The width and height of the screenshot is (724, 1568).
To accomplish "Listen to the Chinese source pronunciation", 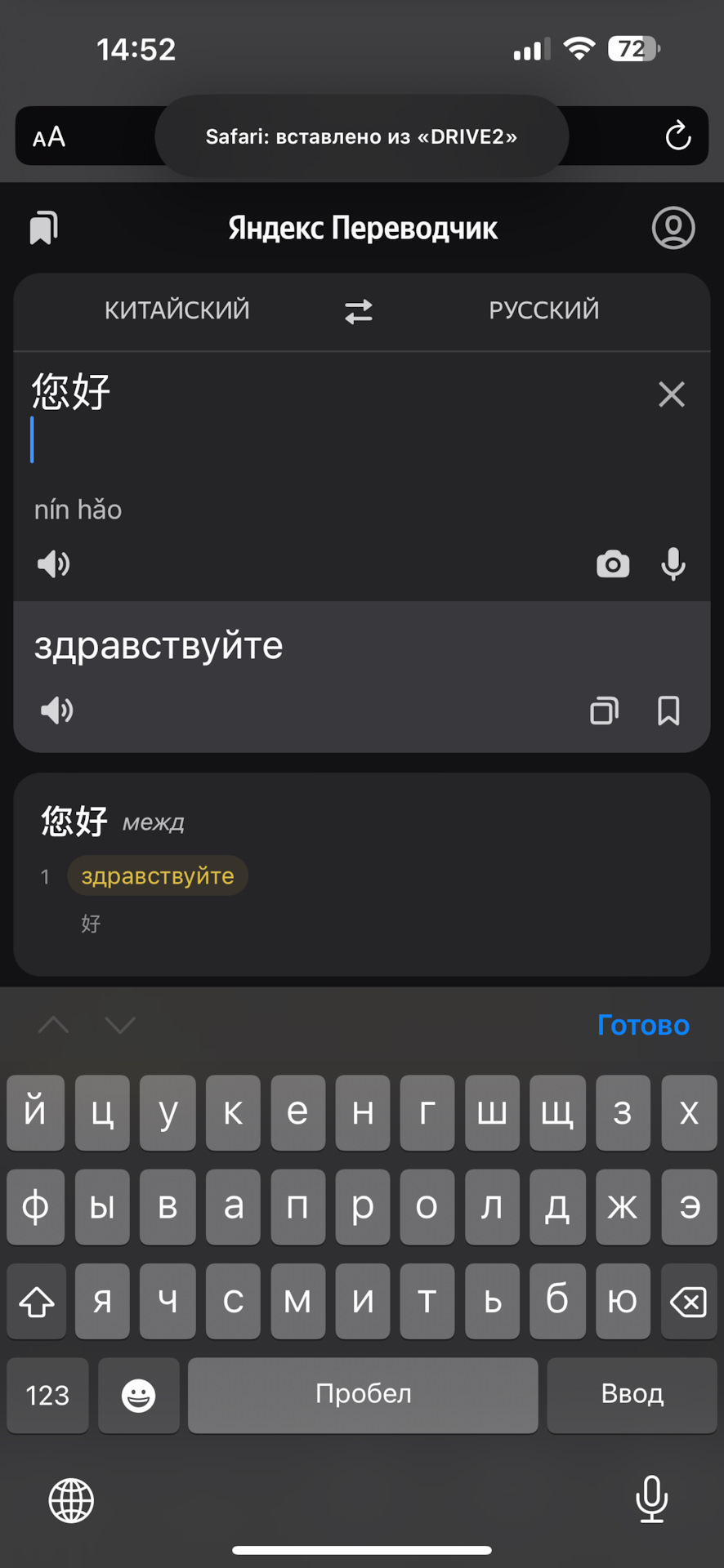I will tap(54, 564).
